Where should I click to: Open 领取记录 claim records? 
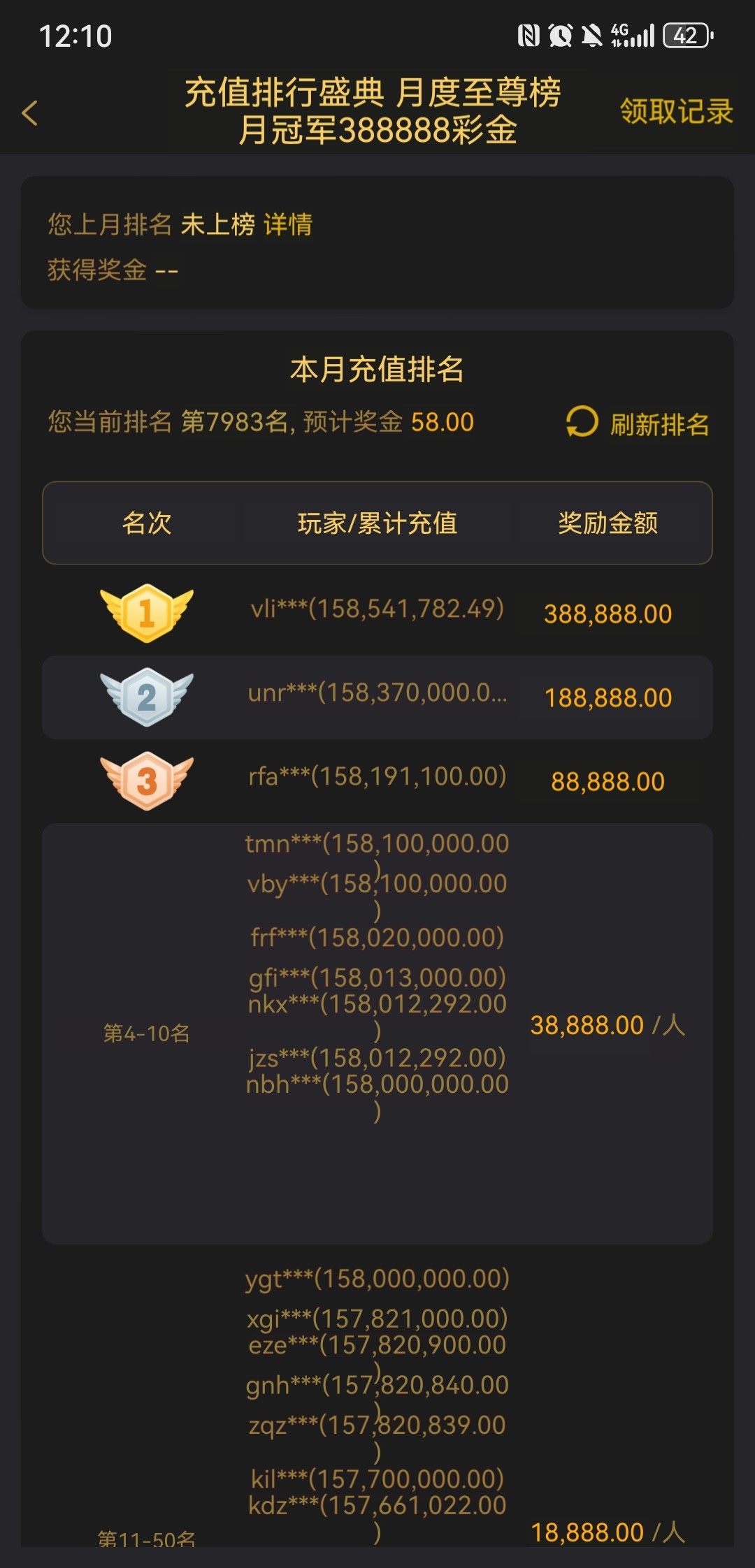pos(675,112)
